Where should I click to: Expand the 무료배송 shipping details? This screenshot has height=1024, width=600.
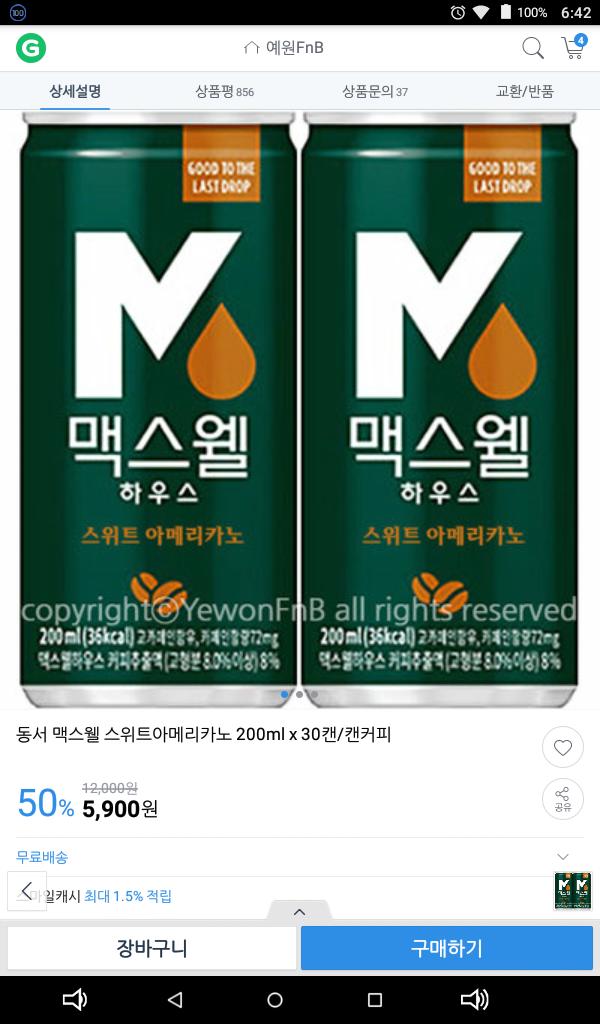(x=563, y=857)
